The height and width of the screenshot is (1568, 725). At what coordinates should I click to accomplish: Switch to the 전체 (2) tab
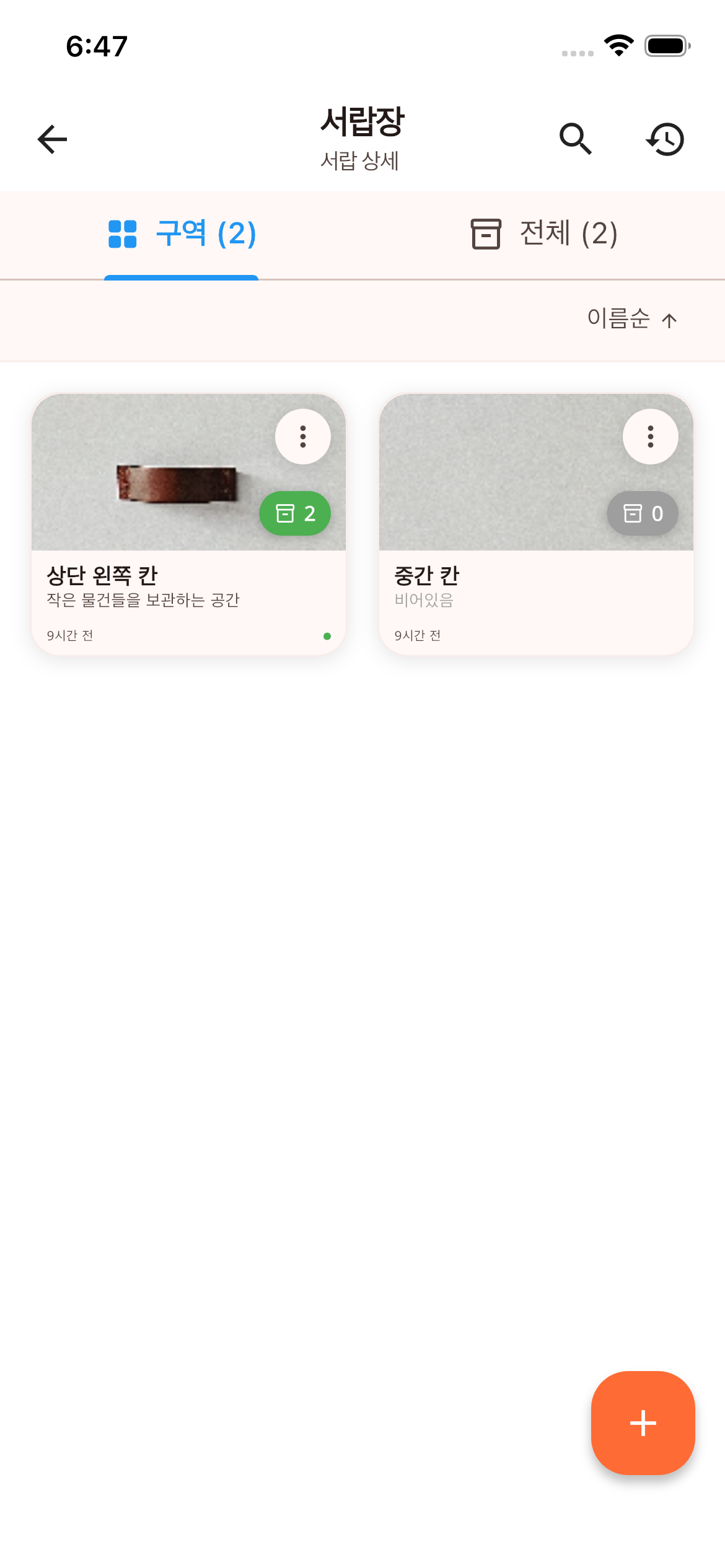click(x=543, y=235)
